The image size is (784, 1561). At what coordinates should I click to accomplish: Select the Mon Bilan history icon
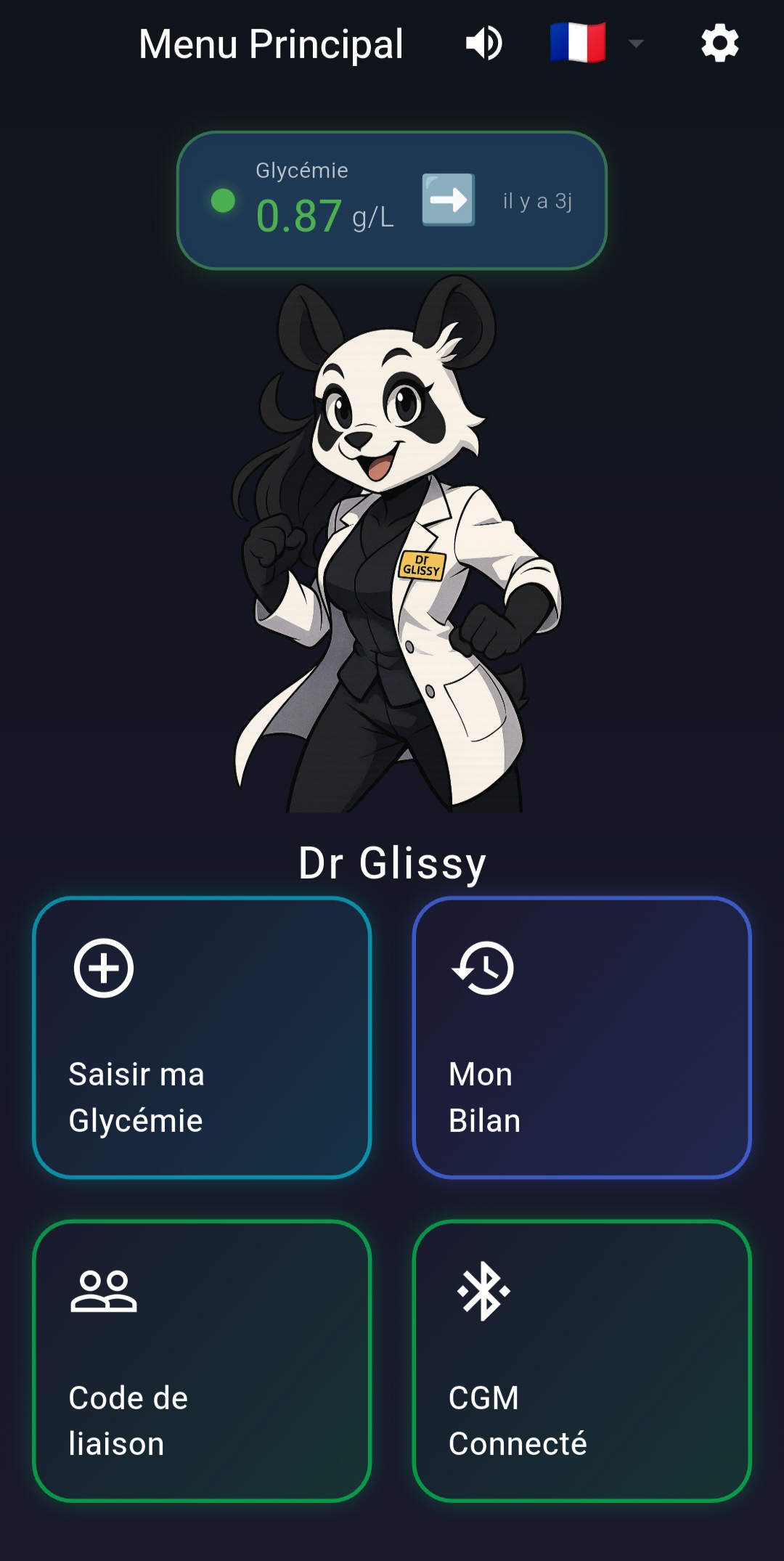coord(482,966)
